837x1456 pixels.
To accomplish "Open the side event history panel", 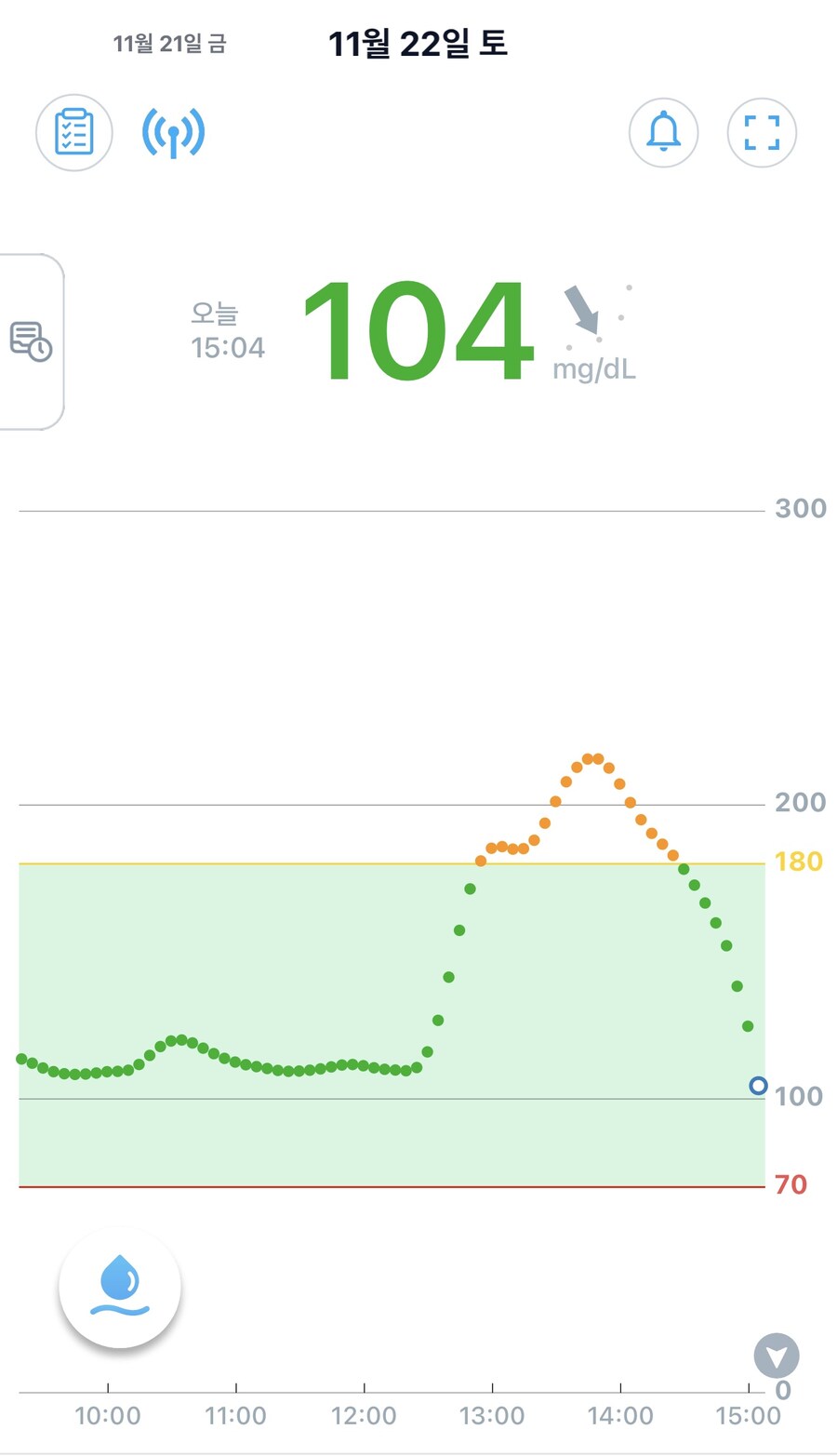I will [x=31, y=341].
